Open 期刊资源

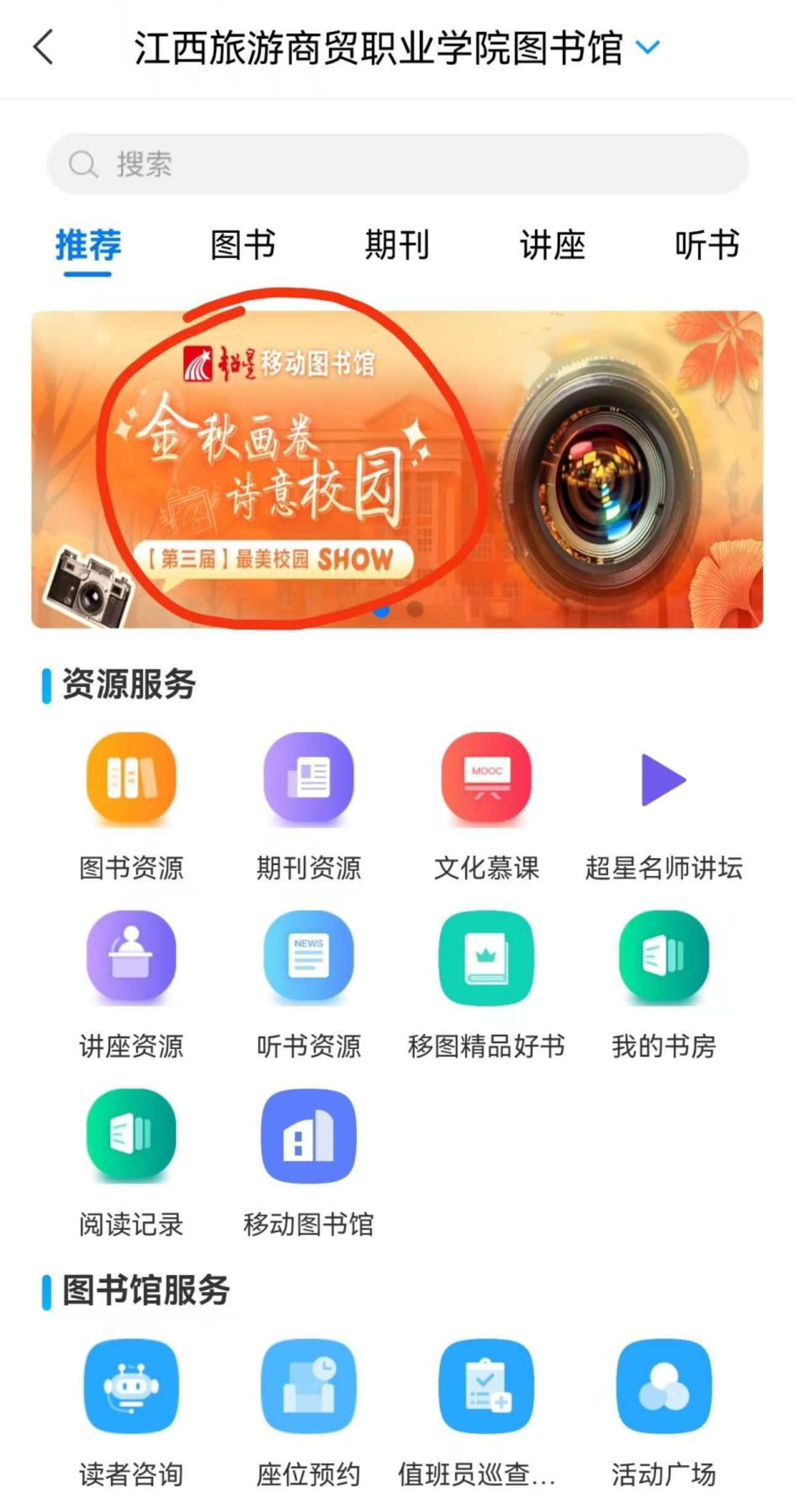pos(309,778)
